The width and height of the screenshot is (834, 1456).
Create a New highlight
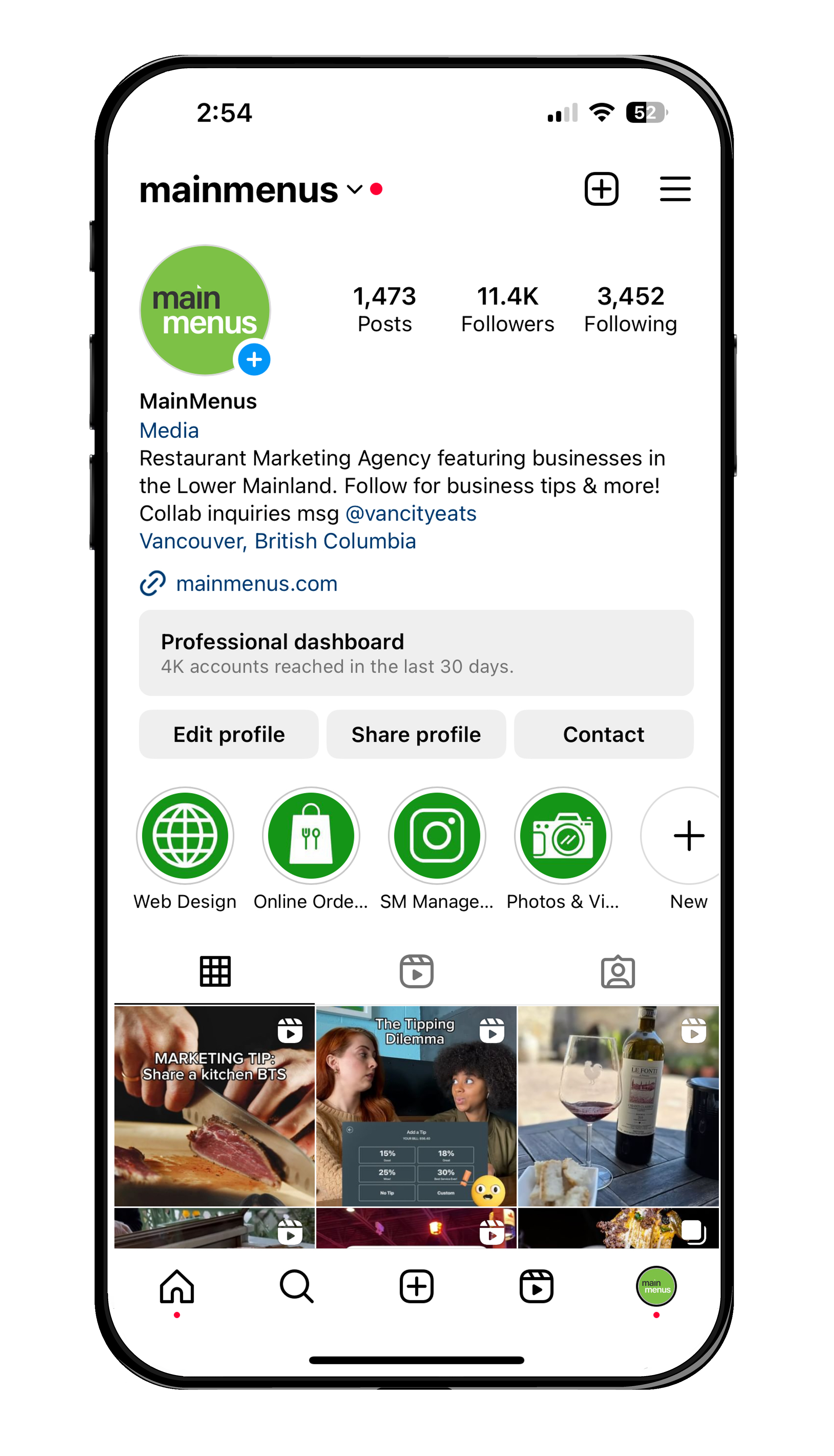(688, 836)
